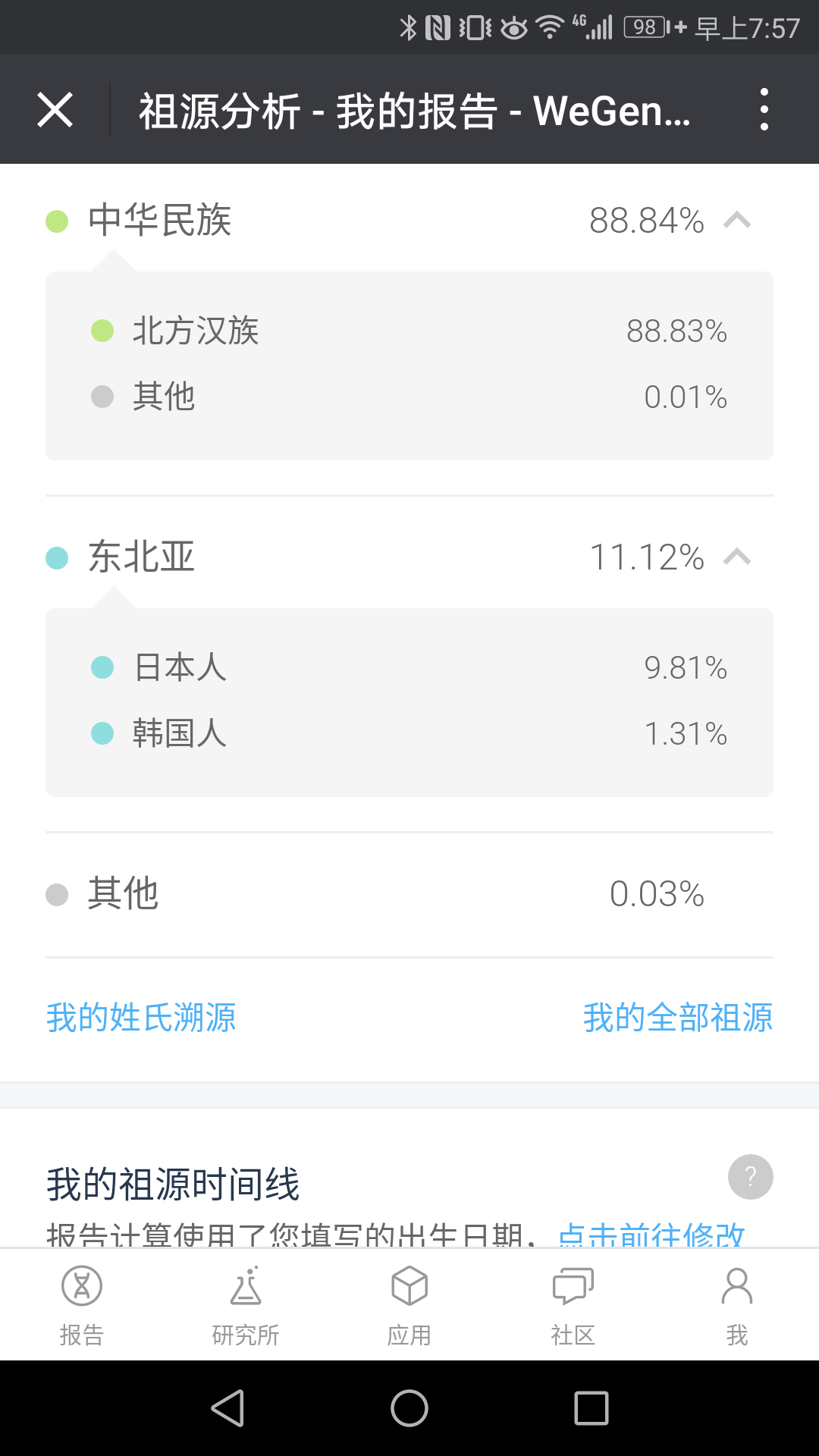819x1456 pixels.
Task: Switch to the 我 profile tab
Action: [x=737, y=1306]
